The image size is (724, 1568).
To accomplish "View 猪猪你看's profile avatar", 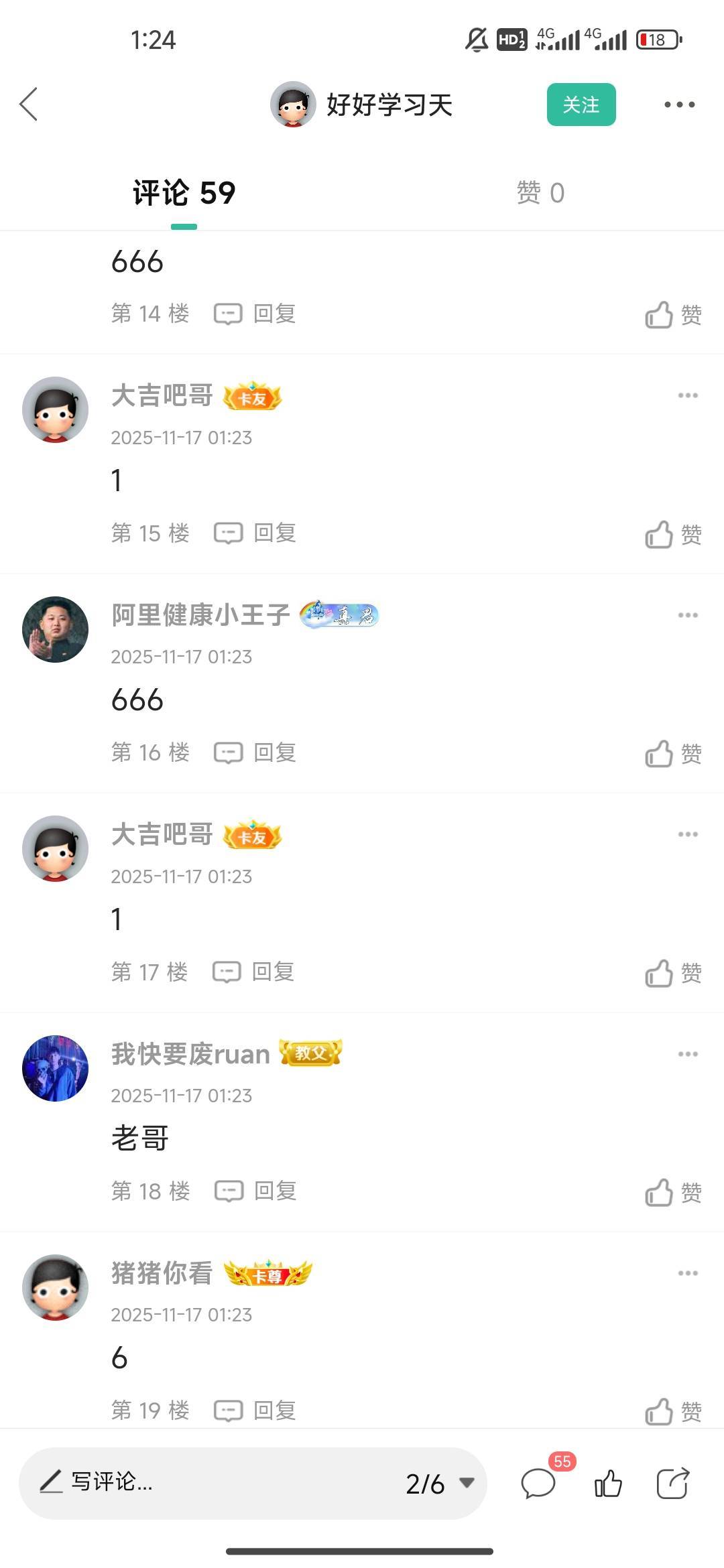I will pyautogui.click(x=56, y=1287).
